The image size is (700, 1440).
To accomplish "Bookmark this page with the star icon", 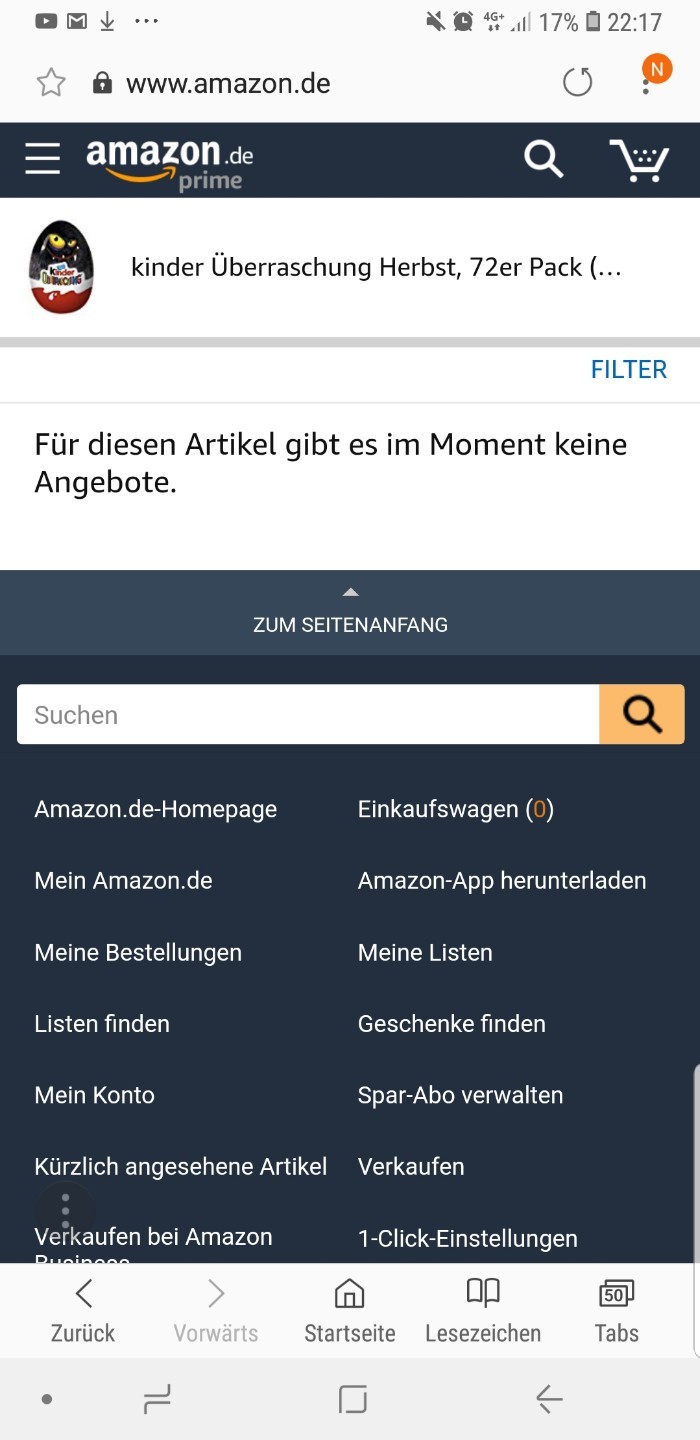I will (51, 83).
